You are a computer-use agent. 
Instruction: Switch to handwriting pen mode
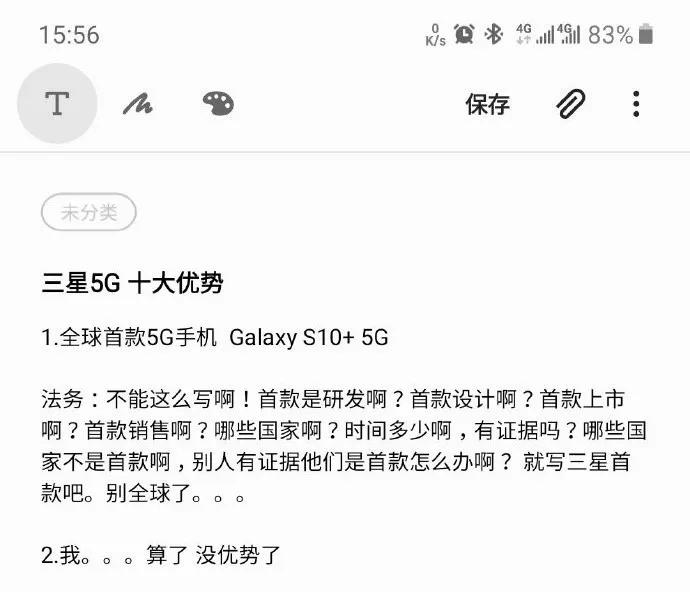(x=137, y=104)
